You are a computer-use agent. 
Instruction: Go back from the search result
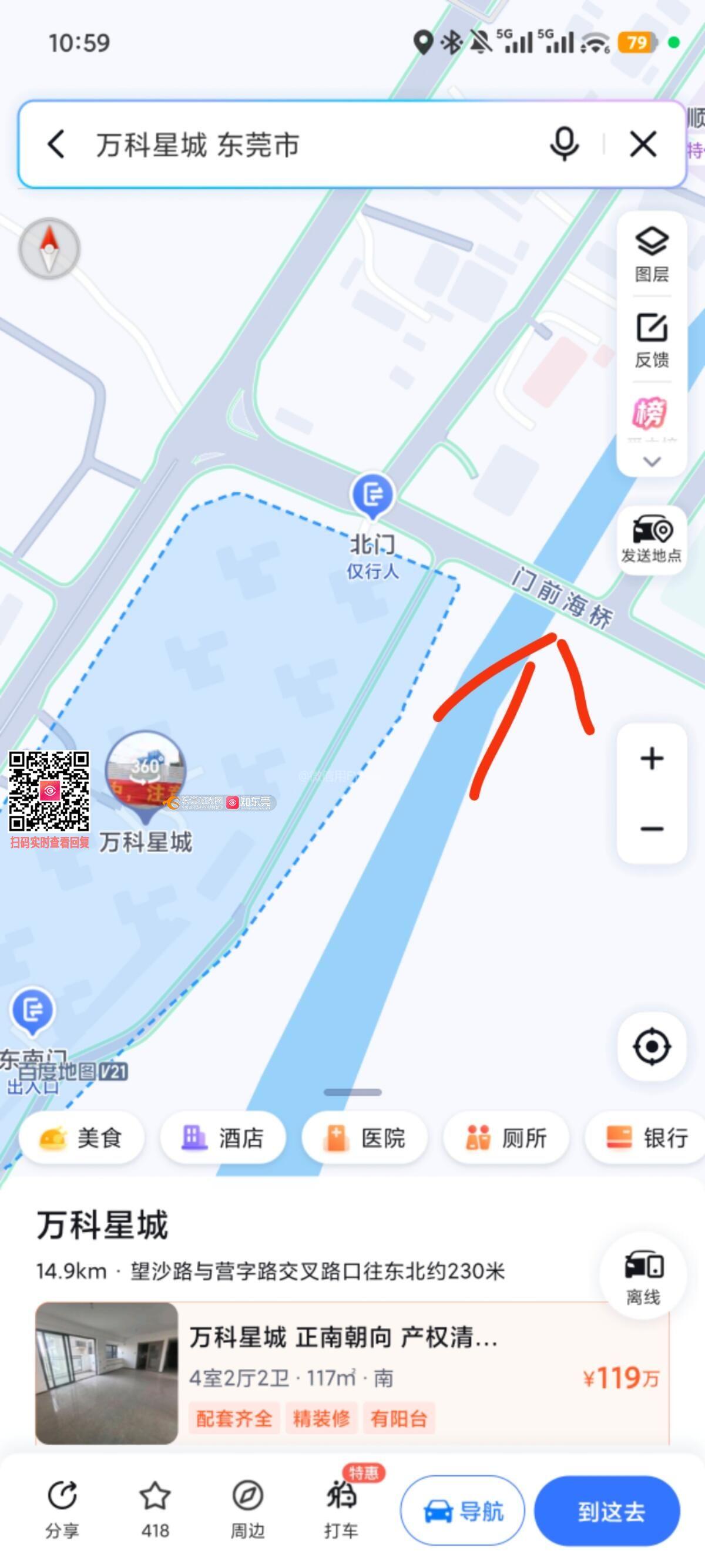pos(56,145)
